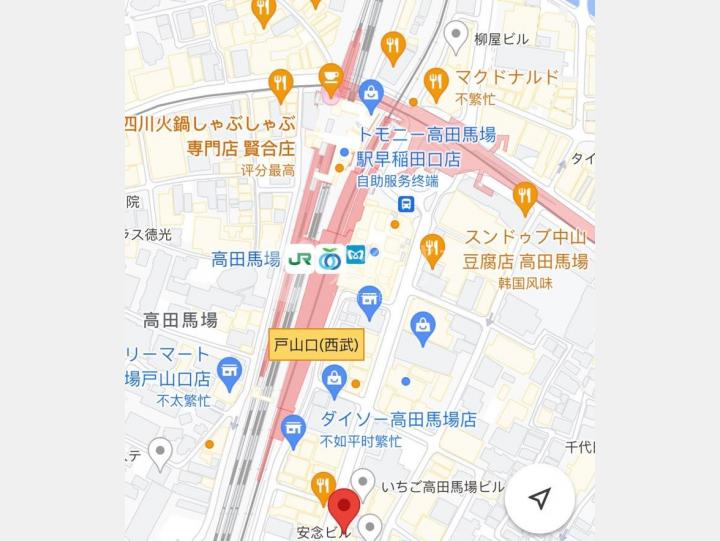Select the FamilyMart Toyamaguchi (戸山口店) store marker
This screenshot has height=541, width=720.
(x=229, y=373)
